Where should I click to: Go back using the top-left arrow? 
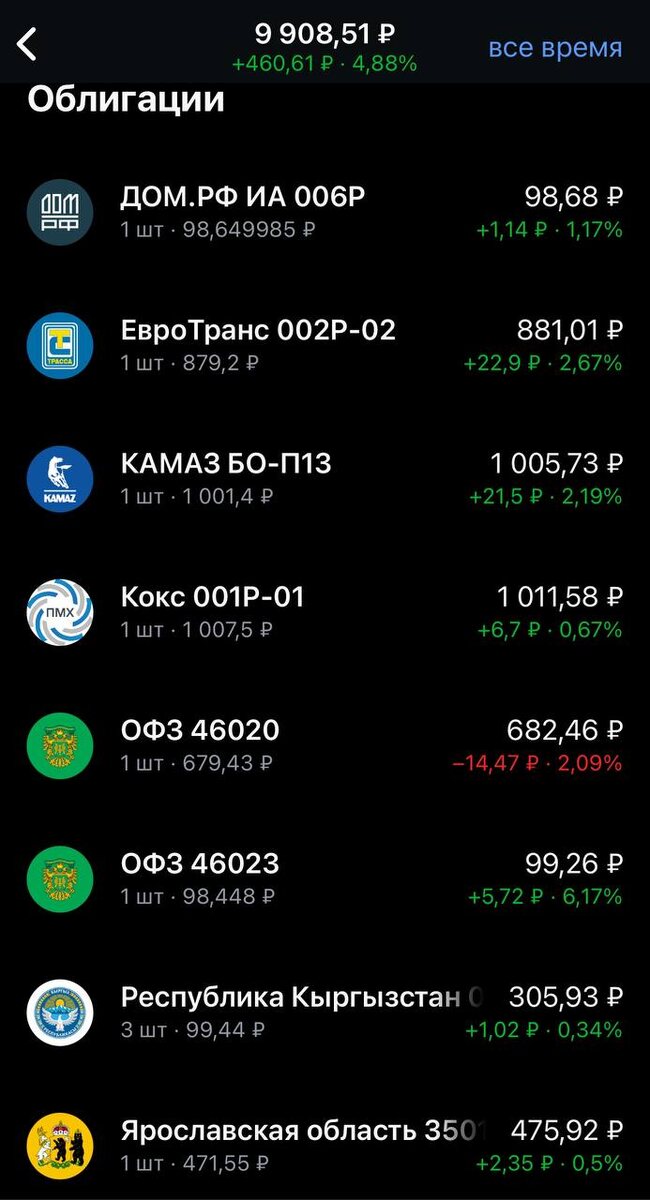point(28,45)
